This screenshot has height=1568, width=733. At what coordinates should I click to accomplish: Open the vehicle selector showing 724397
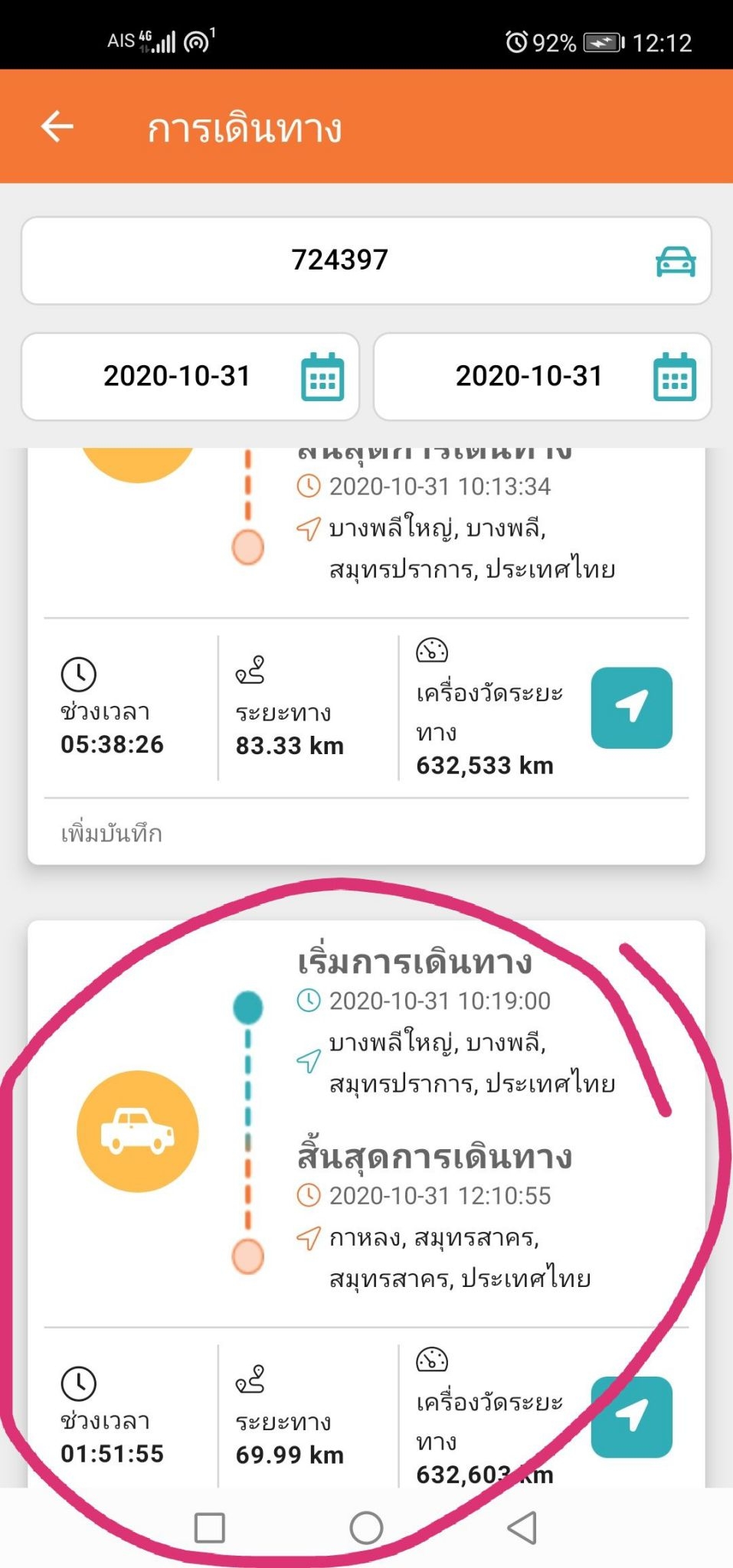tap(366, 260)
